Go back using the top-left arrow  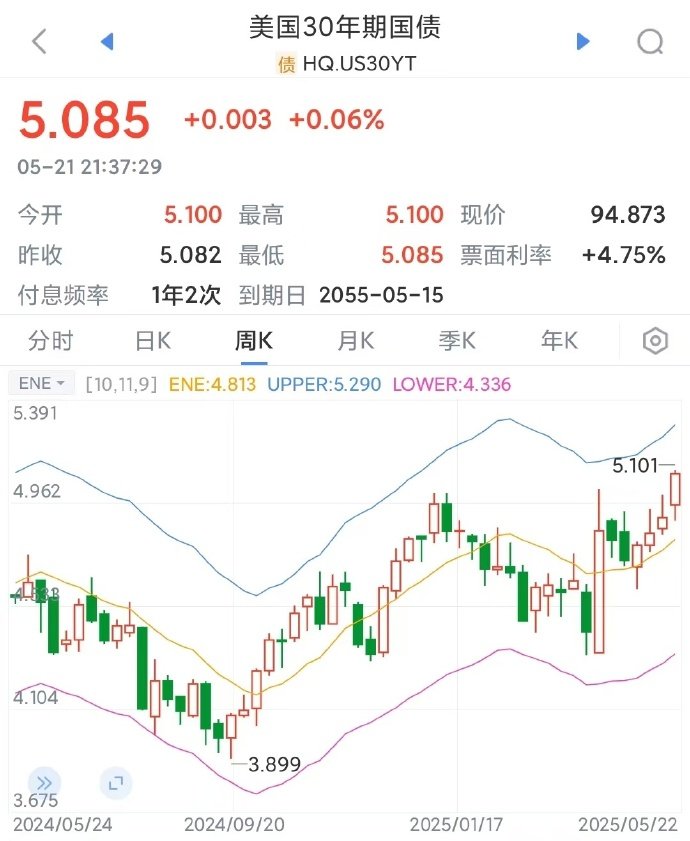[x=40, y=41]
